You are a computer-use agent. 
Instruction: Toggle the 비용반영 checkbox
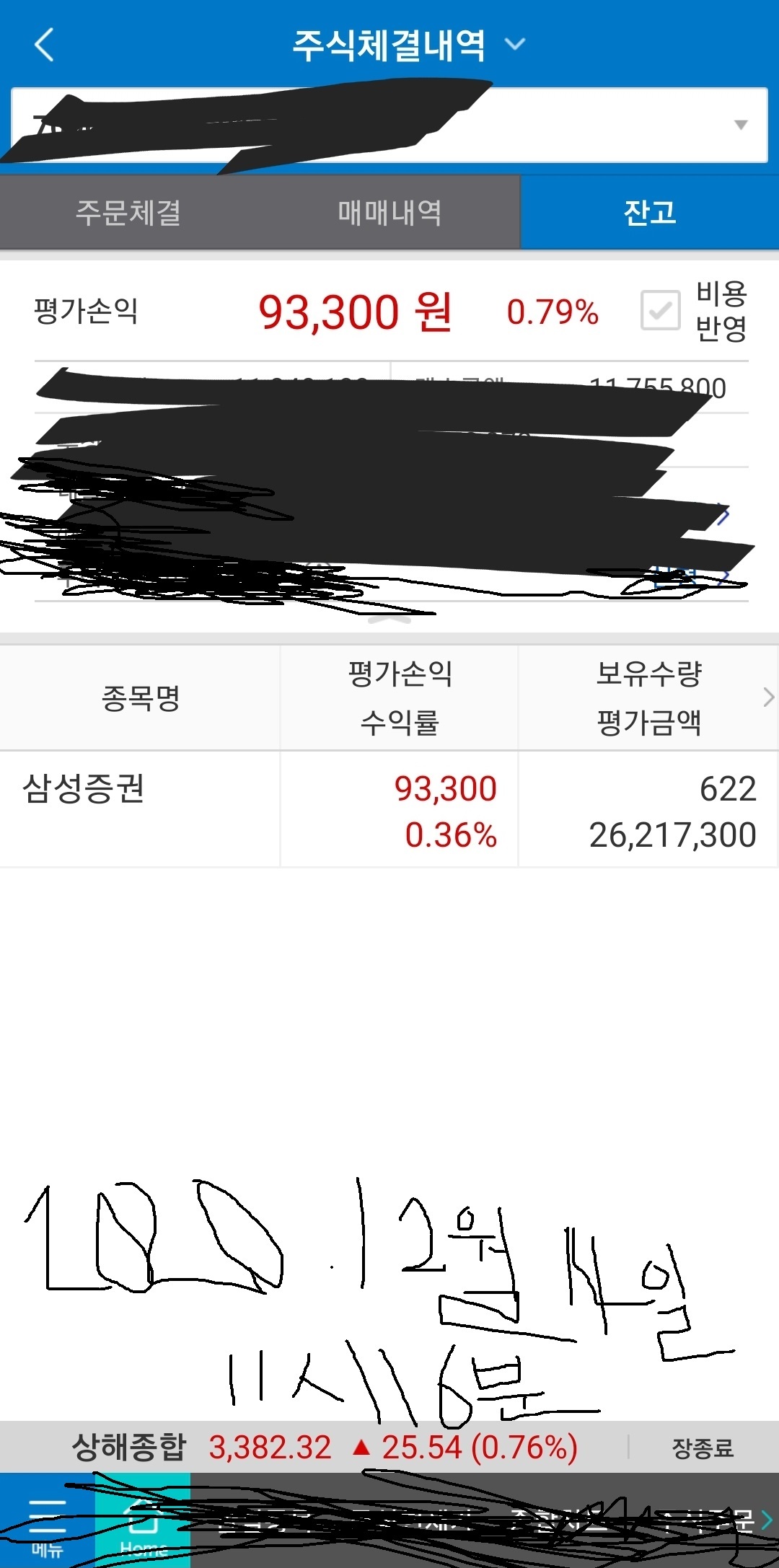click(x=660, y=311)
